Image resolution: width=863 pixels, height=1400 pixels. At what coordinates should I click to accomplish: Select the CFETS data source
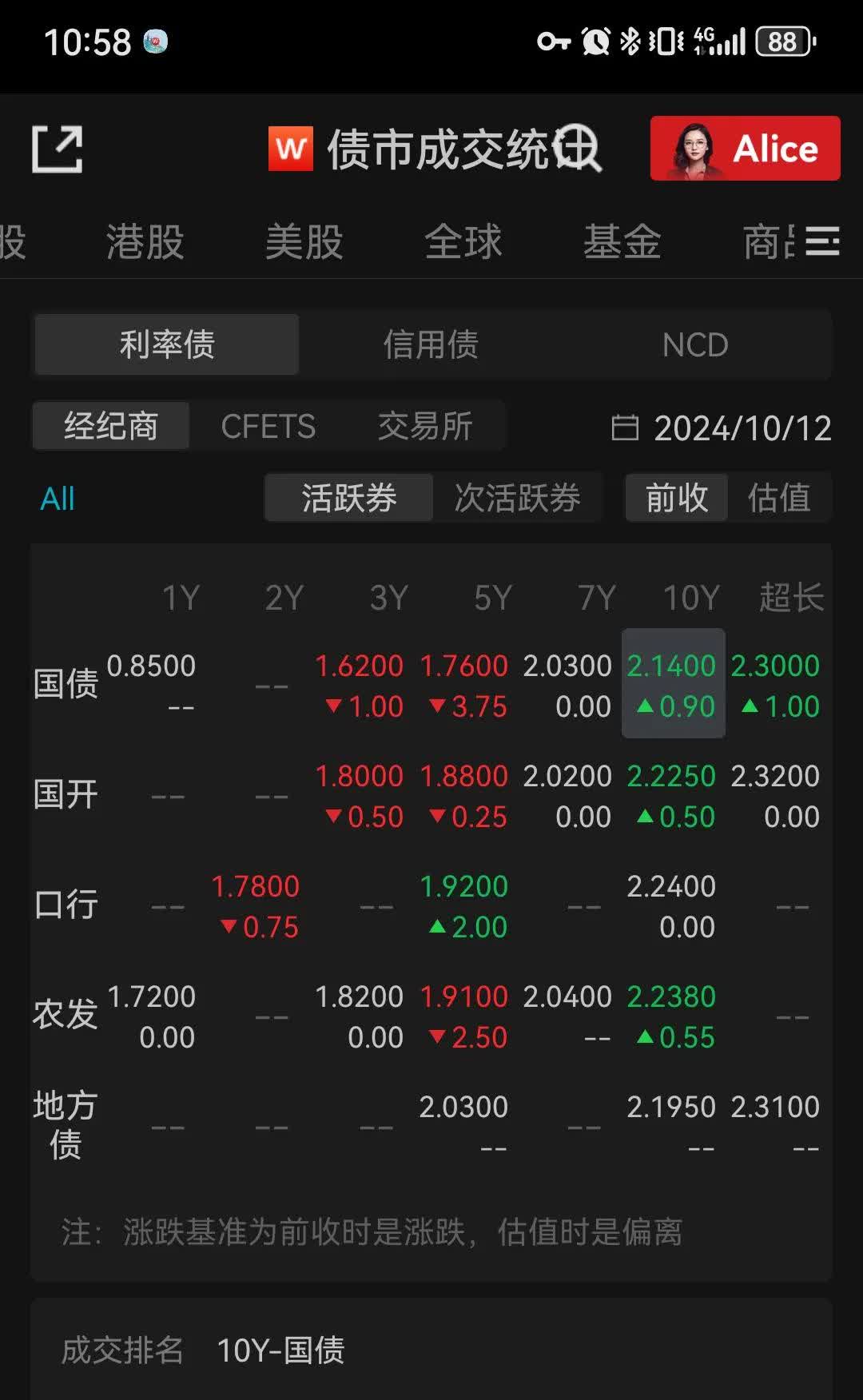tap(269, 426)
